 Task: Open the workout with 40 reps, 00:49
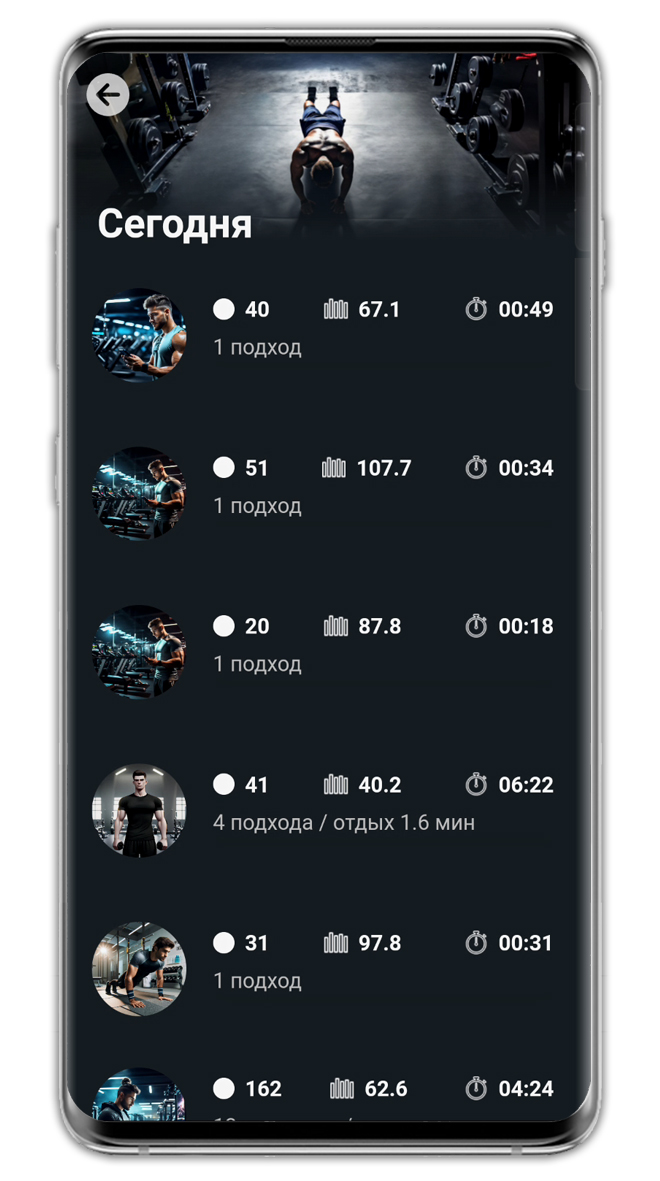pos(330,328)
